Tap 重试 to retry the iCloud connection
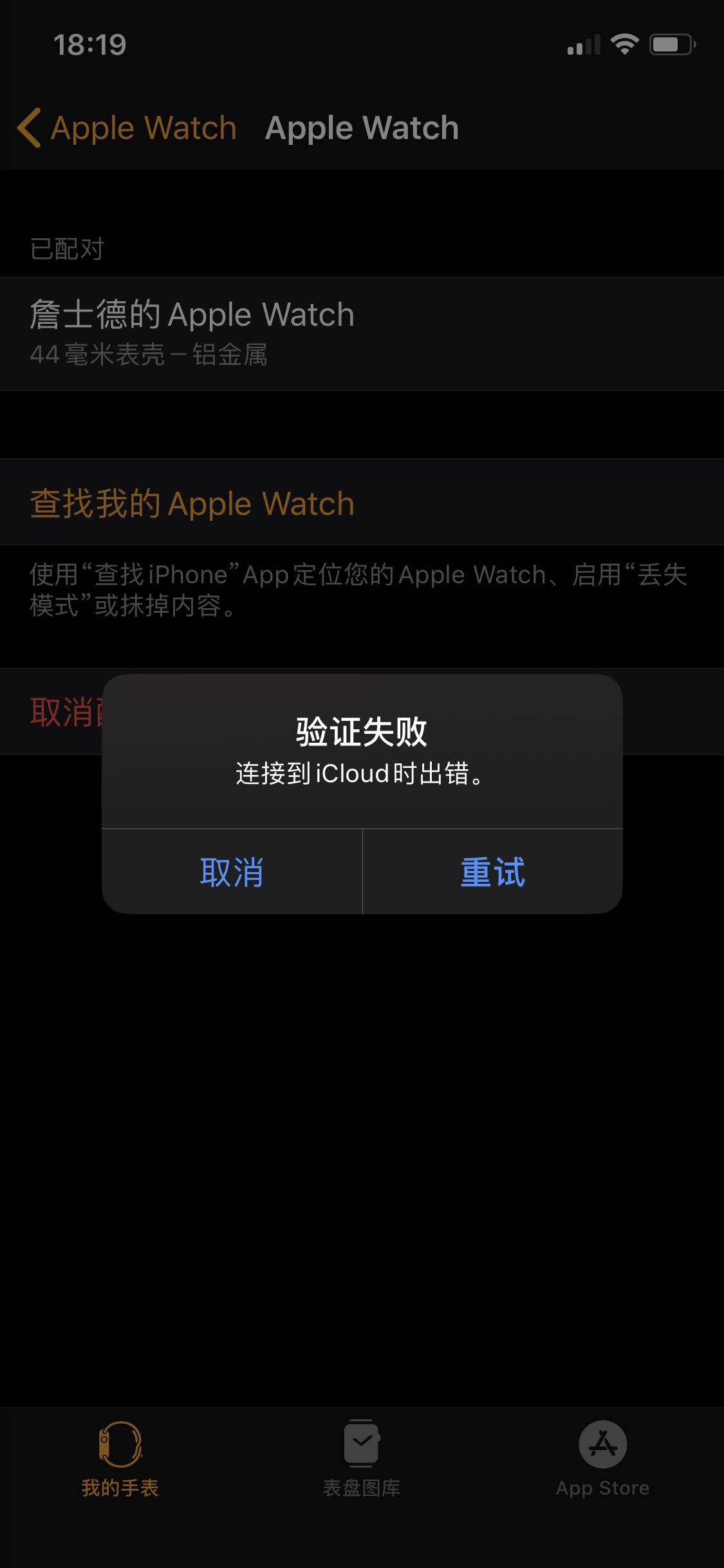This screenshot has width=724, height=1568. [493, 872]
